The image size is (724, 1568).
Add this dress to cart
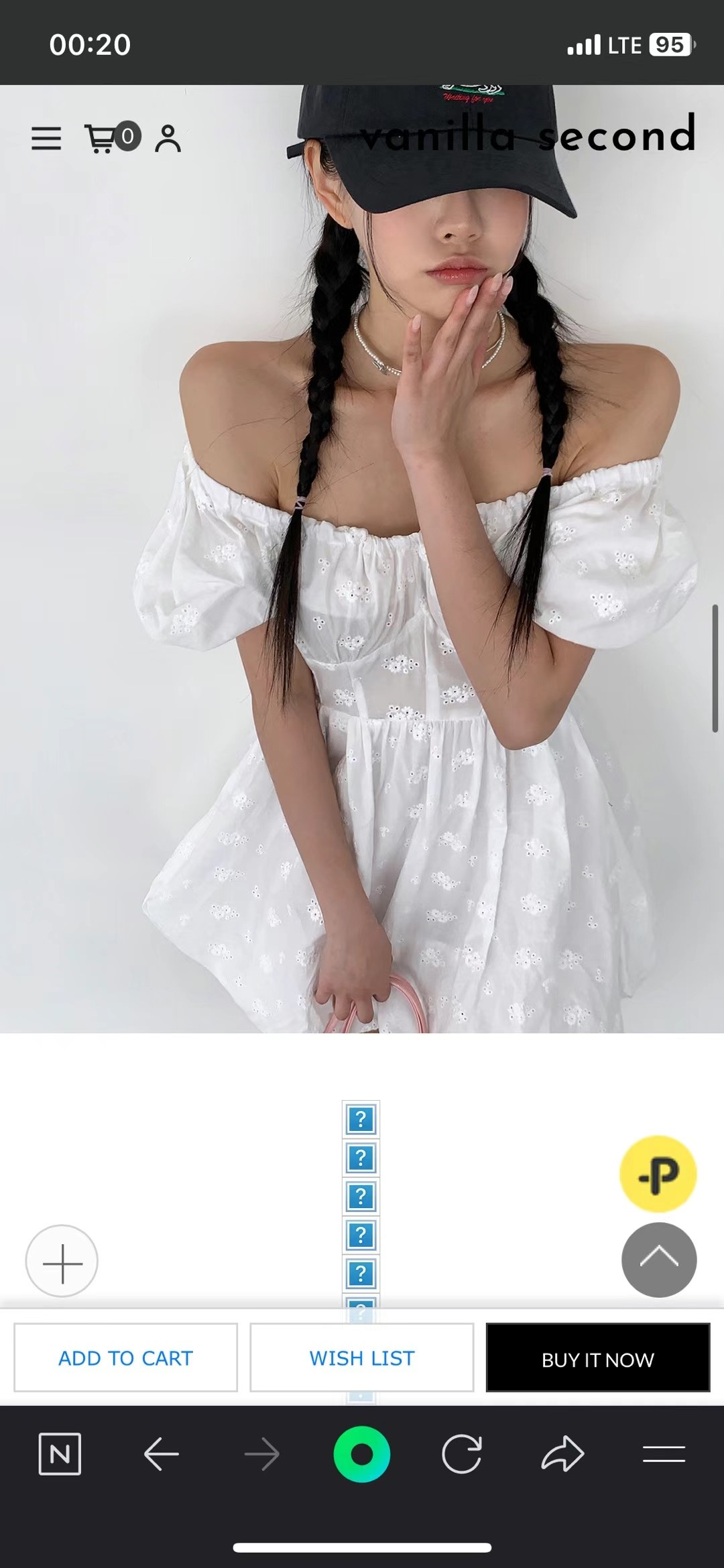click(x=126, y=1358)
